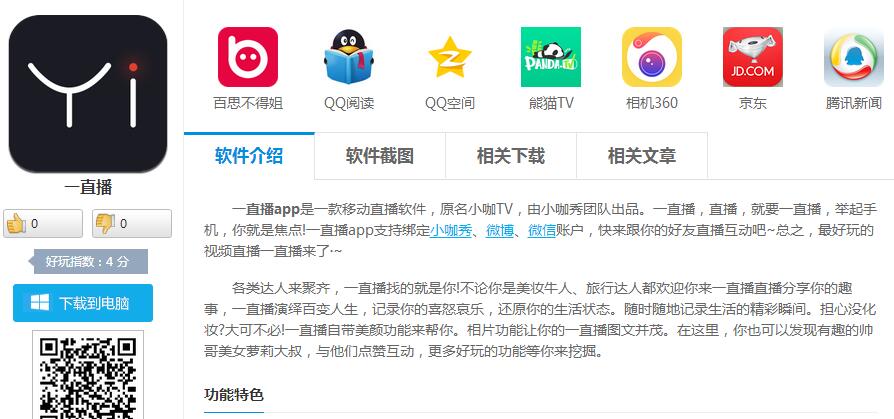Give the app a thumbs up
Screen dimensions: 894x419
point(43,224)
